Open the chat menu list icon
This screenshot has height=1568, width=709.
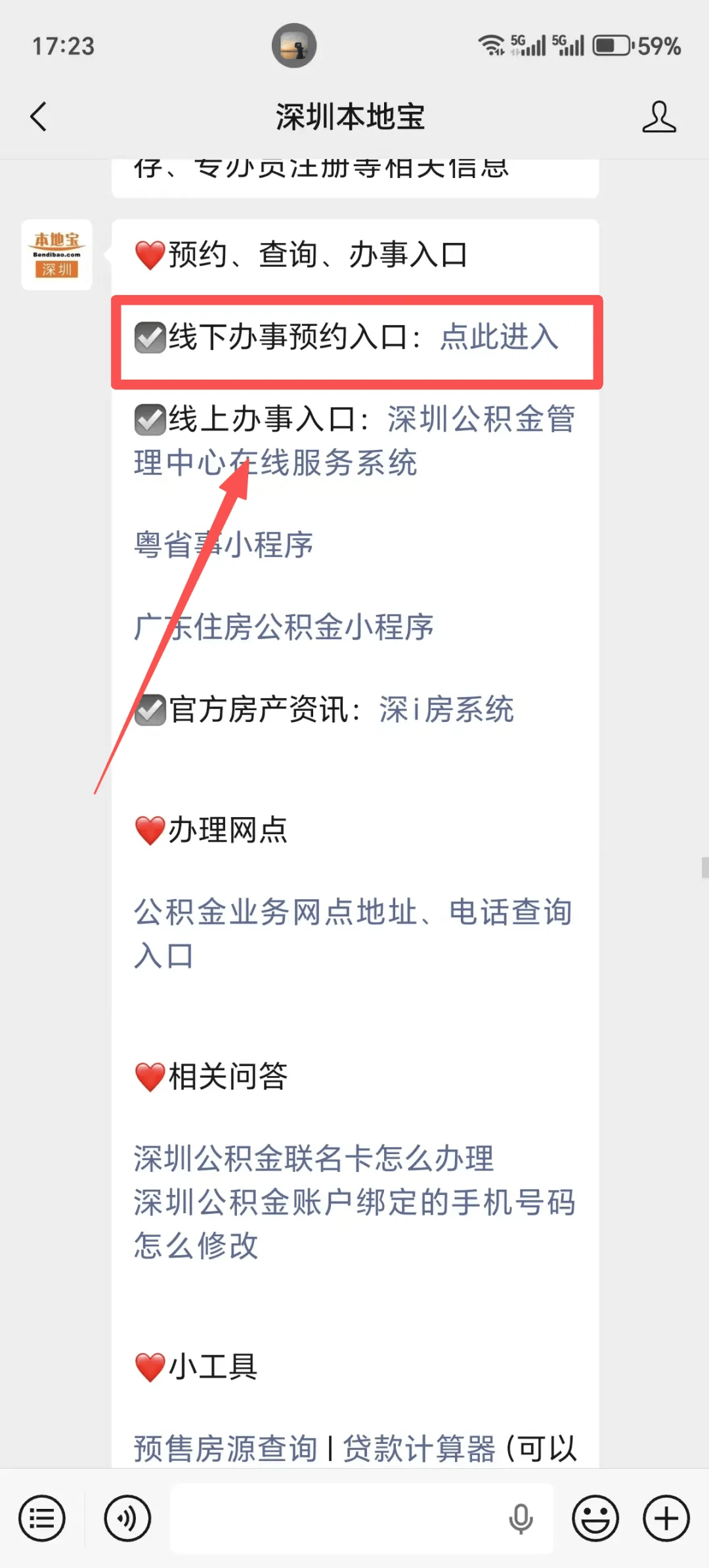pyautogui.click(x=41, y=1518)
